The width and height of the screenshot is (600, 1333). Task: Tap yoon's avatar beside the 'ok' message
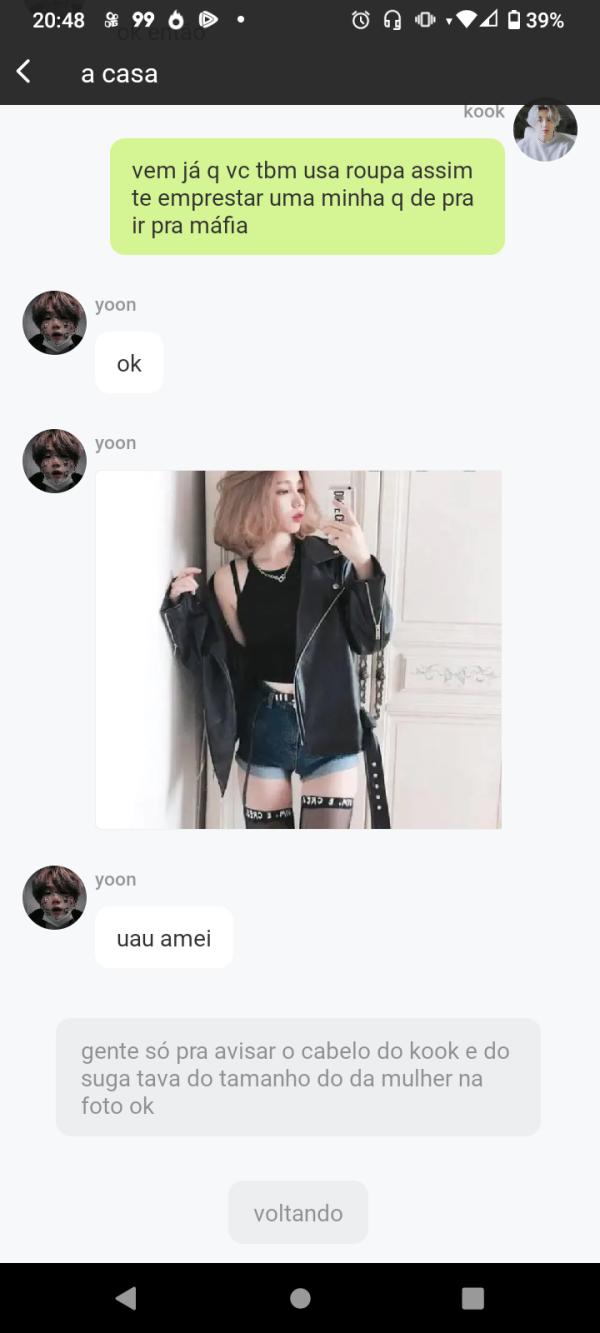coord(55,323)
